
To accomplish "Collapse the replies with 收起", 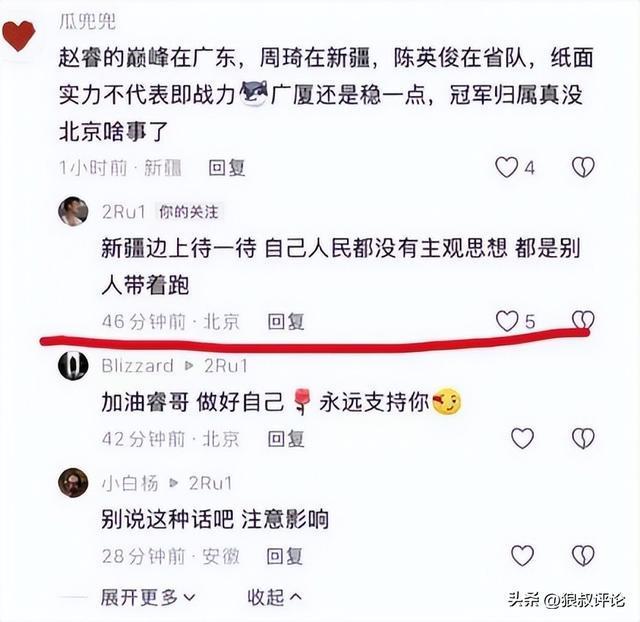I will click(274, 597).
